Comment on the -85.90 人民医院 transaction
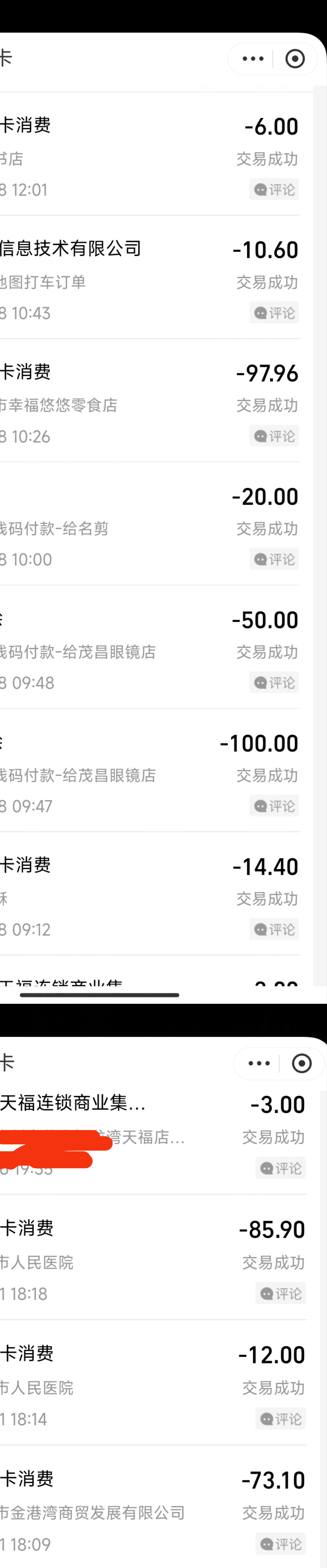 [x=280, y=1293]
